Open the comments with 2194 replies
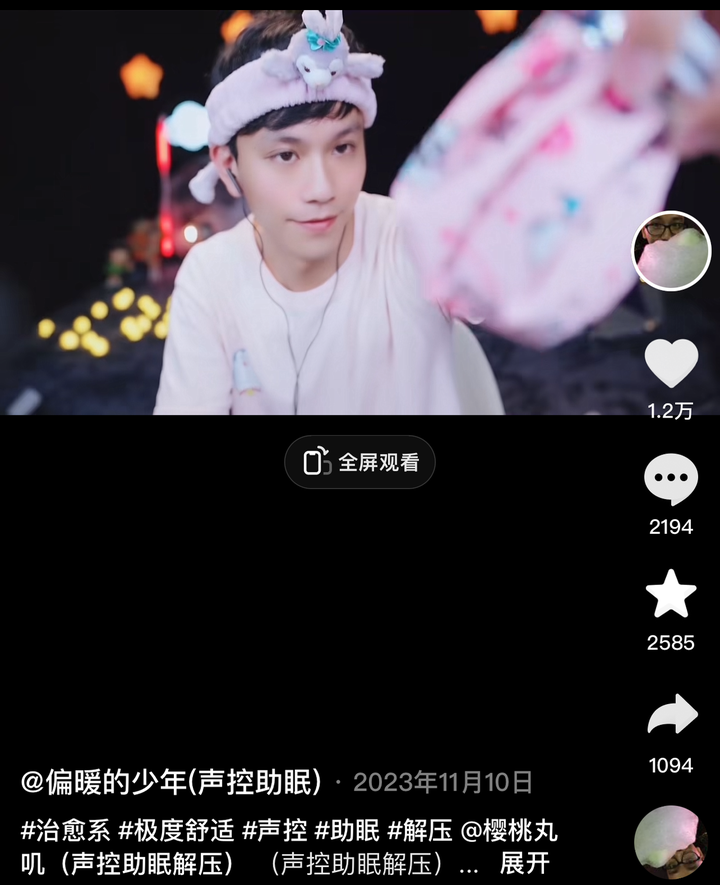The image size is (720, 885). [x=670, y=479]
